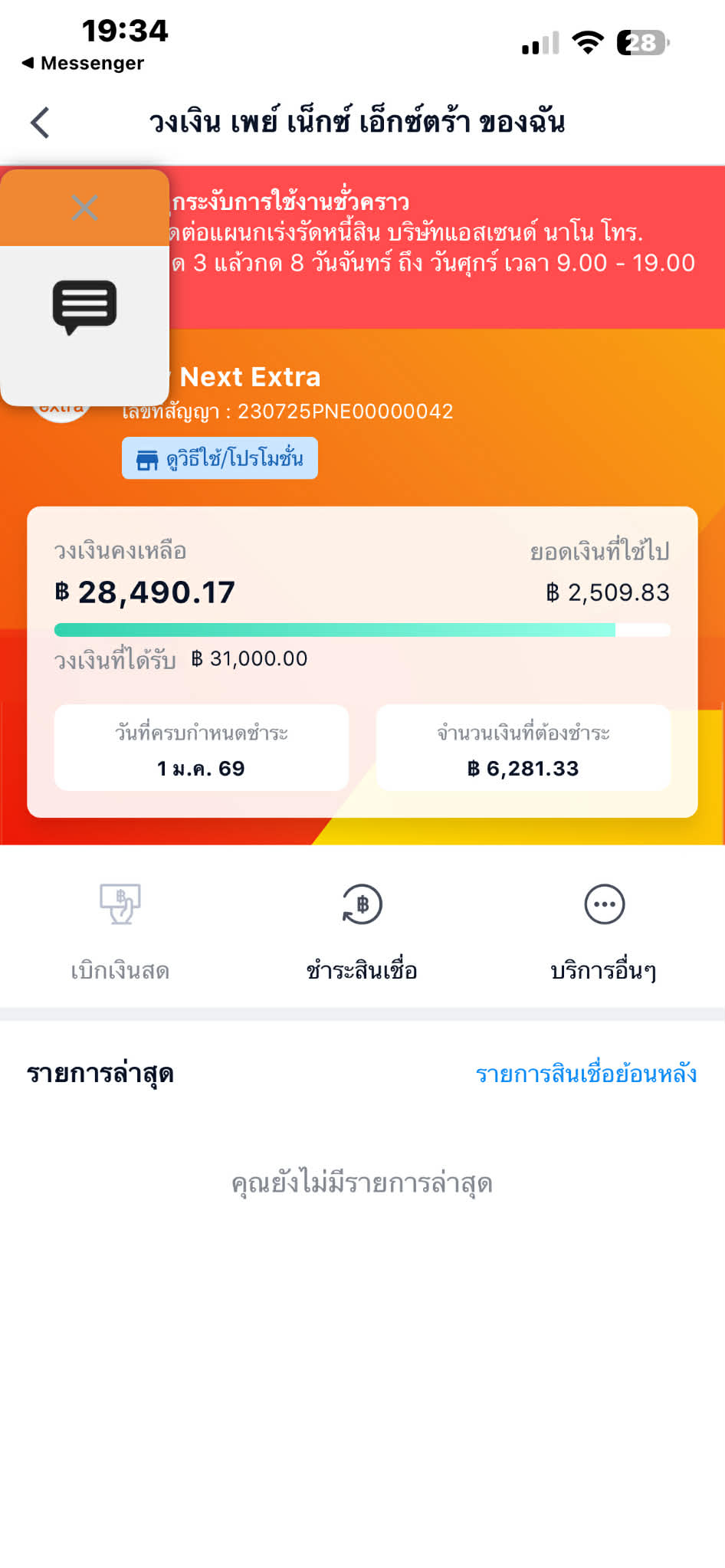This screenshot has height=1568, width=725.
Task: Return to Messenger from status bar
Action: click(83, 63)
